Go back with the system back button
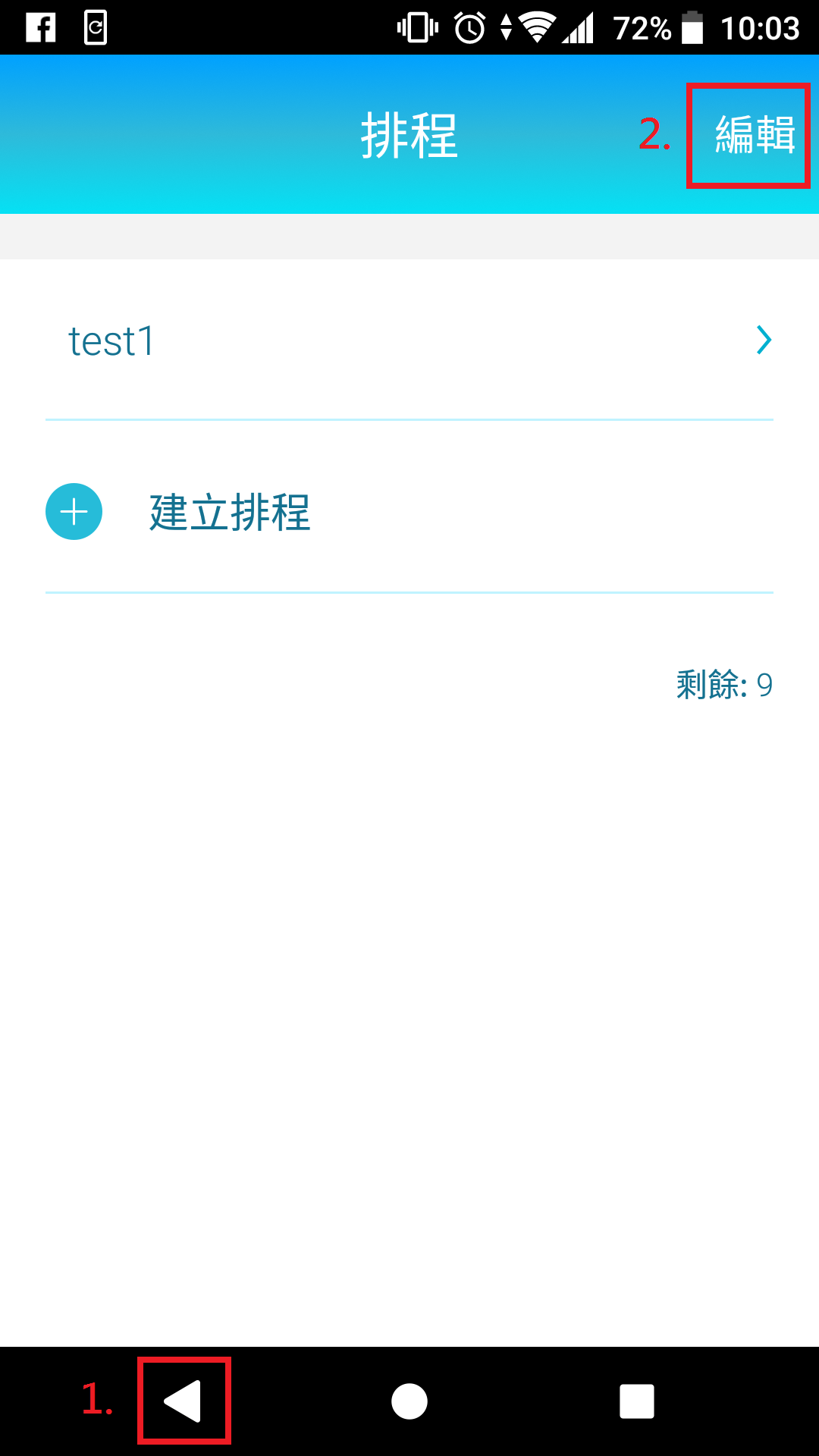Screen dimensions: 819x1456 click(184, 1401)
